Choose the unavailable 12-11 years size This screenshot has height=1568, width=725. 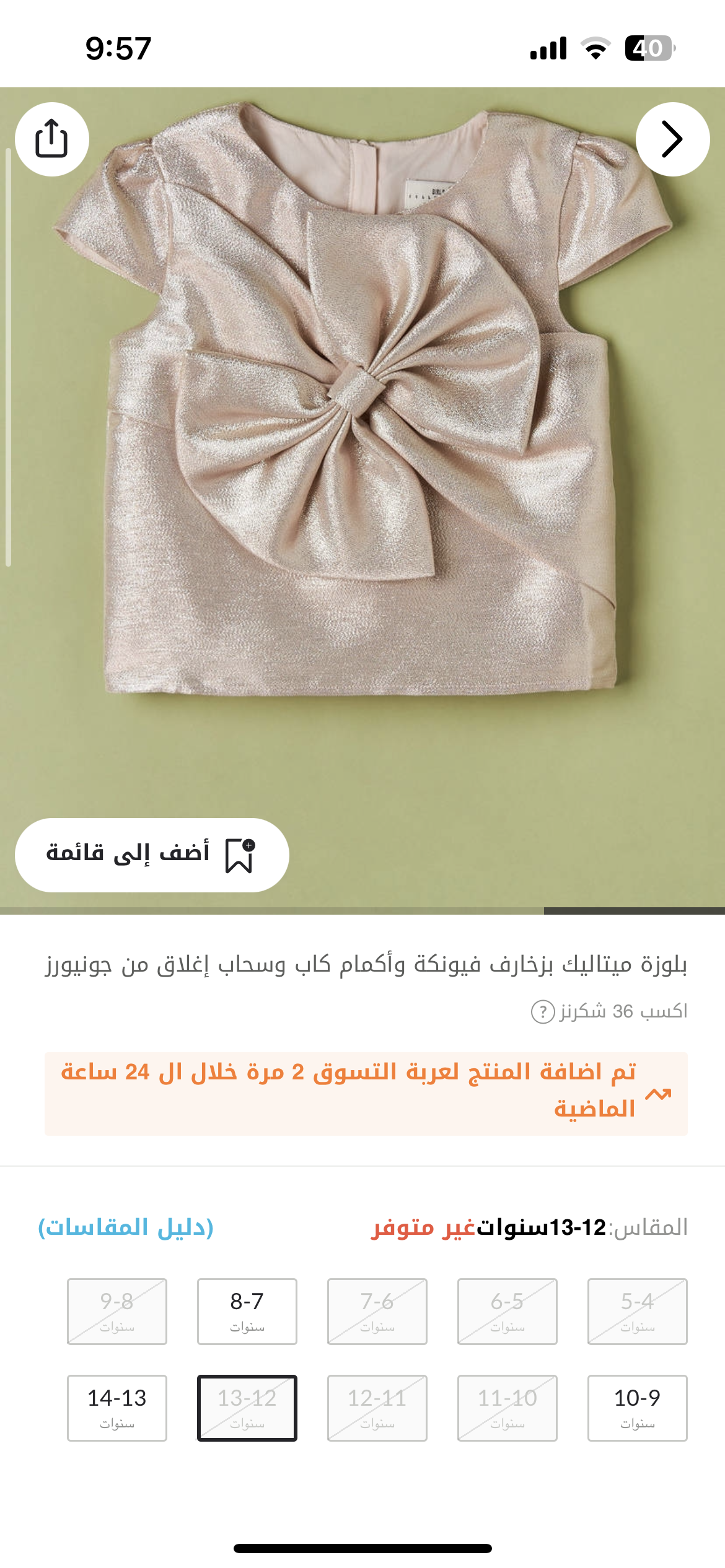point(377,1408)
